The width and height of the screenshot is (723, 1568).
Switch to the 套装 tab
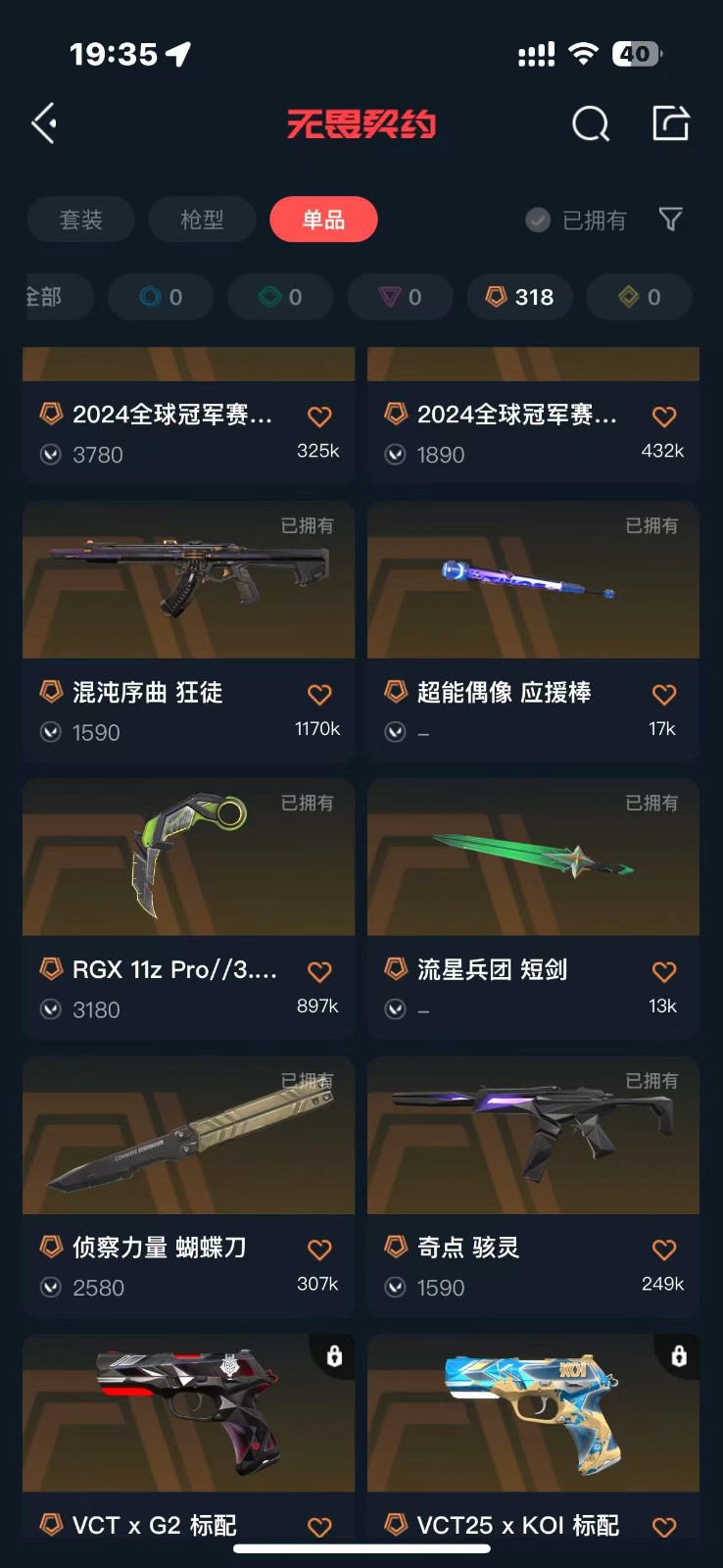pyautogui.click(x=80, y=220)
